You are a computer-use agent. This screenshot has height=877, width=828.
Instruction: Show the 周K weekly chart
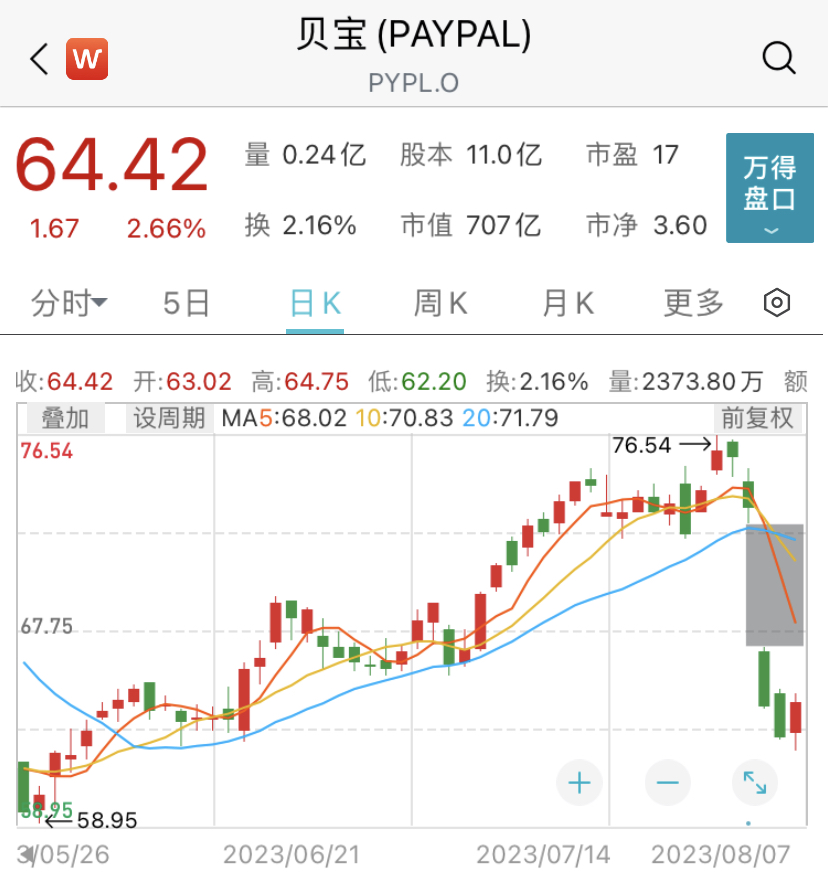coord(441,303)
